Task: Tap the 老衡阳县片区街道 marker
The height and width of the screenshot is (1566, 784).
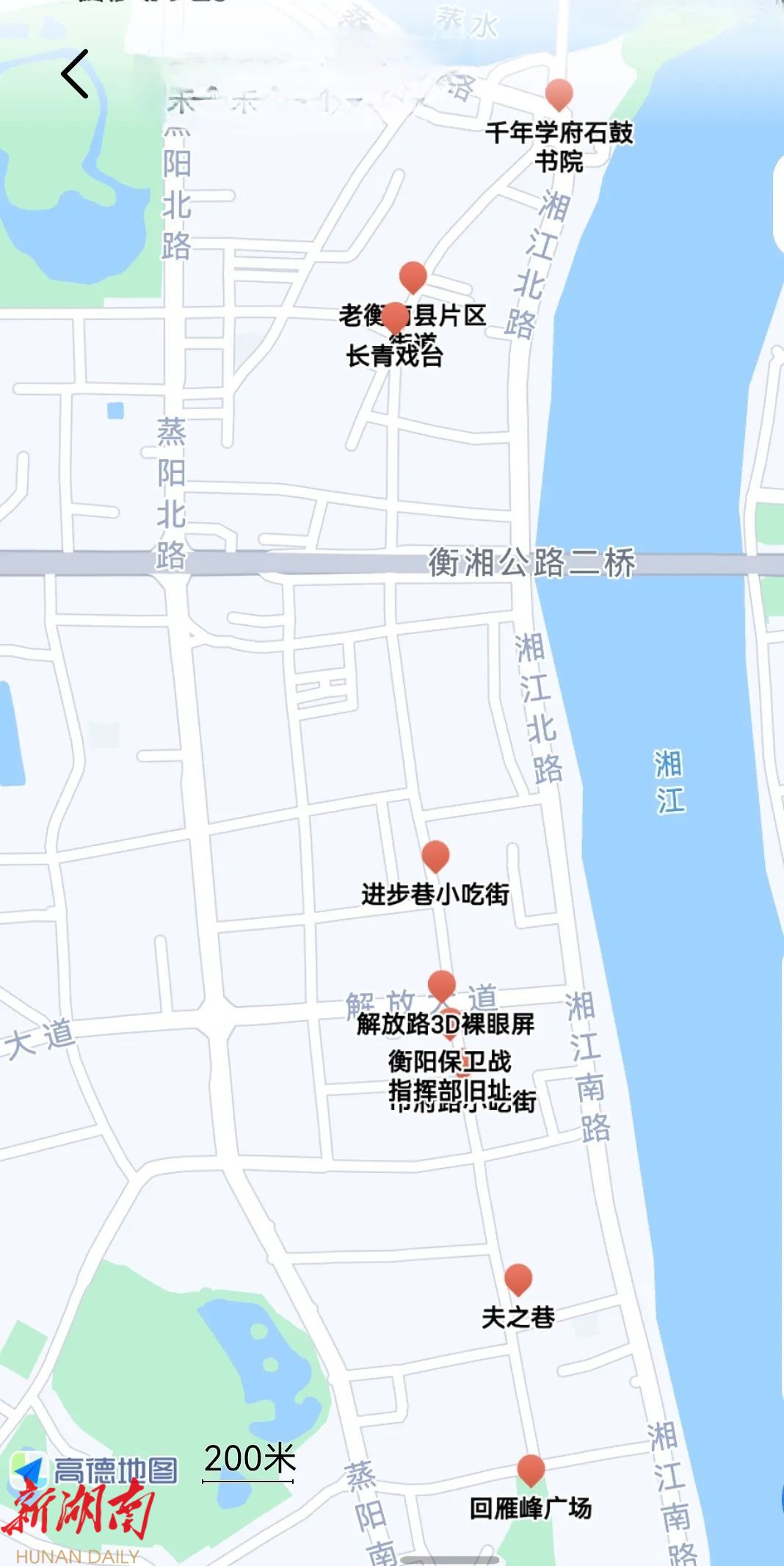Action: (x=413, y=277)
